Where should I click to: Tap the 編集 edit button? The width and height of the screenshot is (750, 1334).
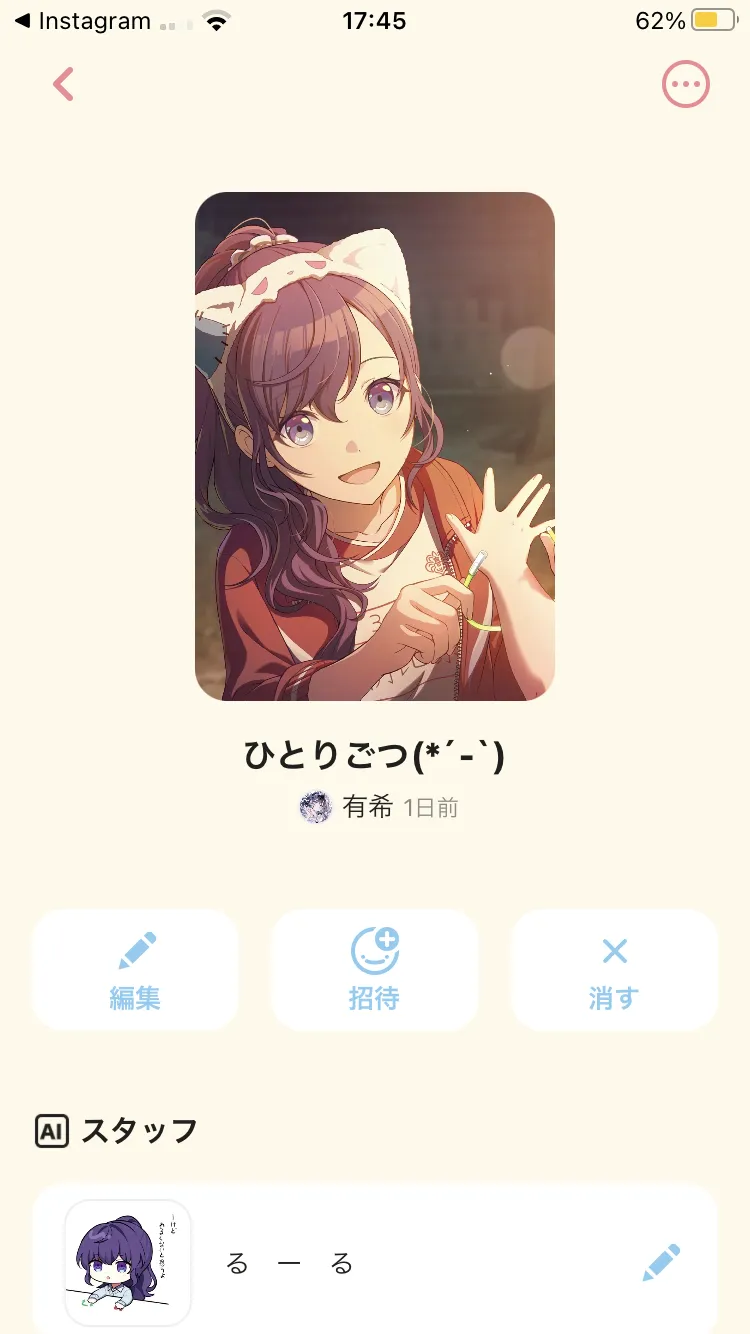tap(135, 970)
